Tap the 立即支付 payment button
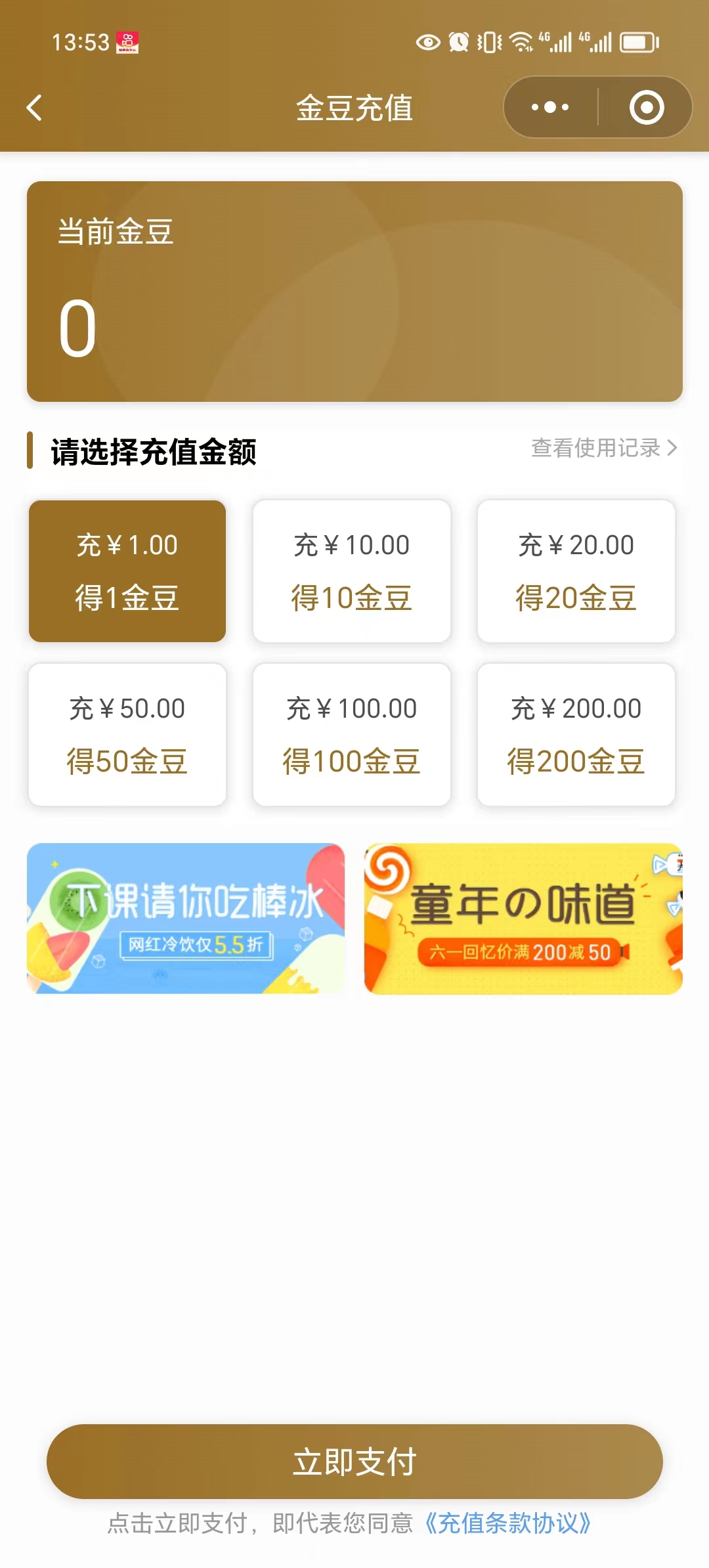 [x=354, y=1461]
